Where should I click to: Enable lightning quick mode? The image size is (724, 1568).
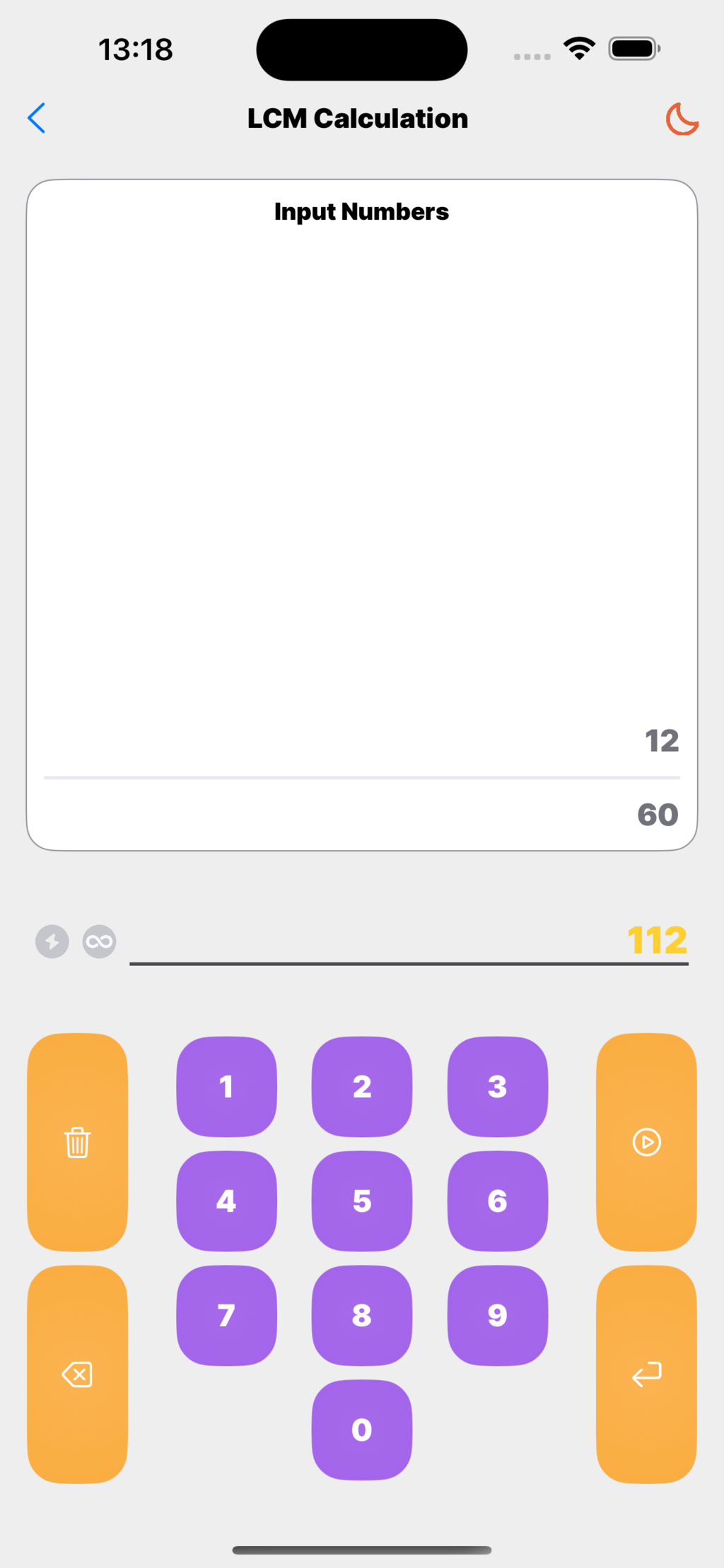pos(51,941)
